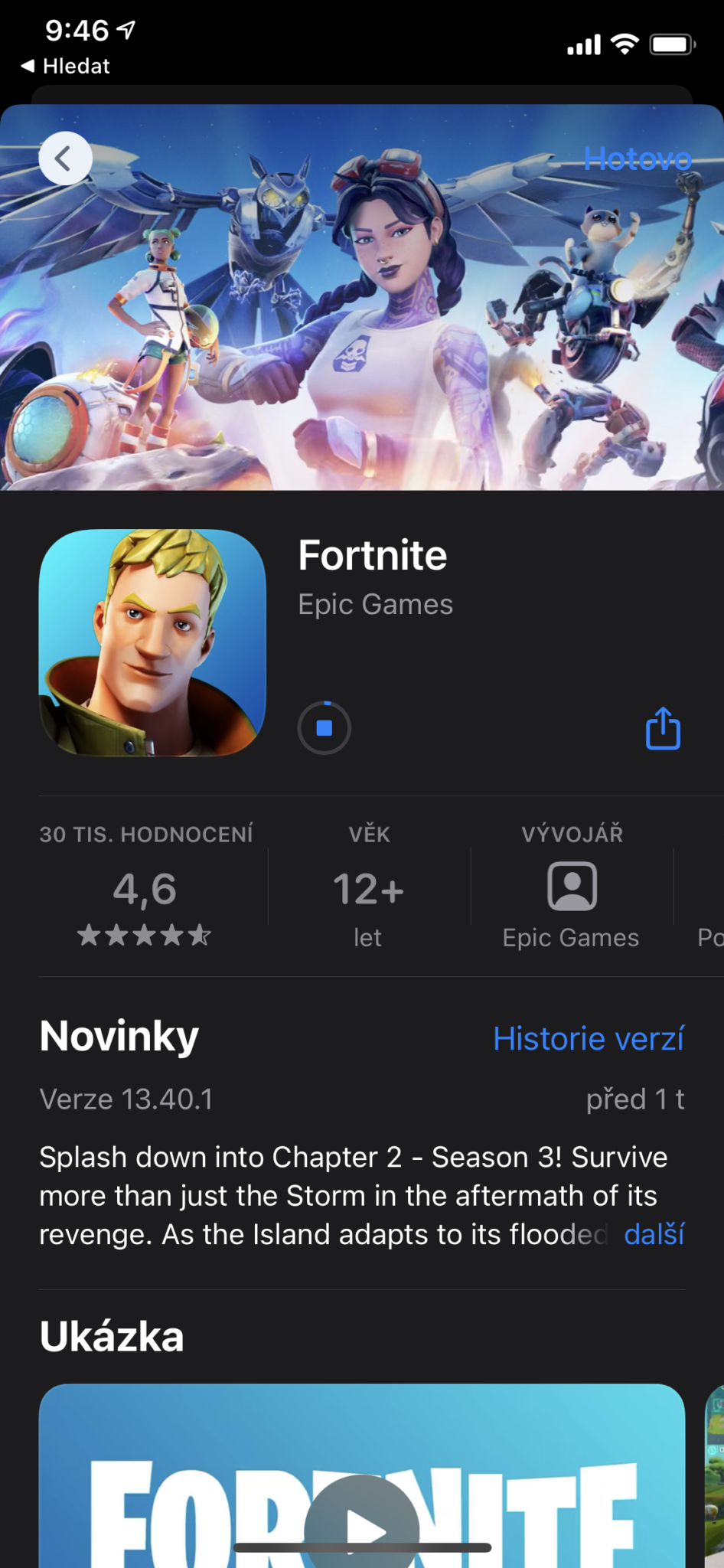Tap the Wi-Fi icon in the status bar
This screenshot has height=1568, width=724.
[625, 44]
